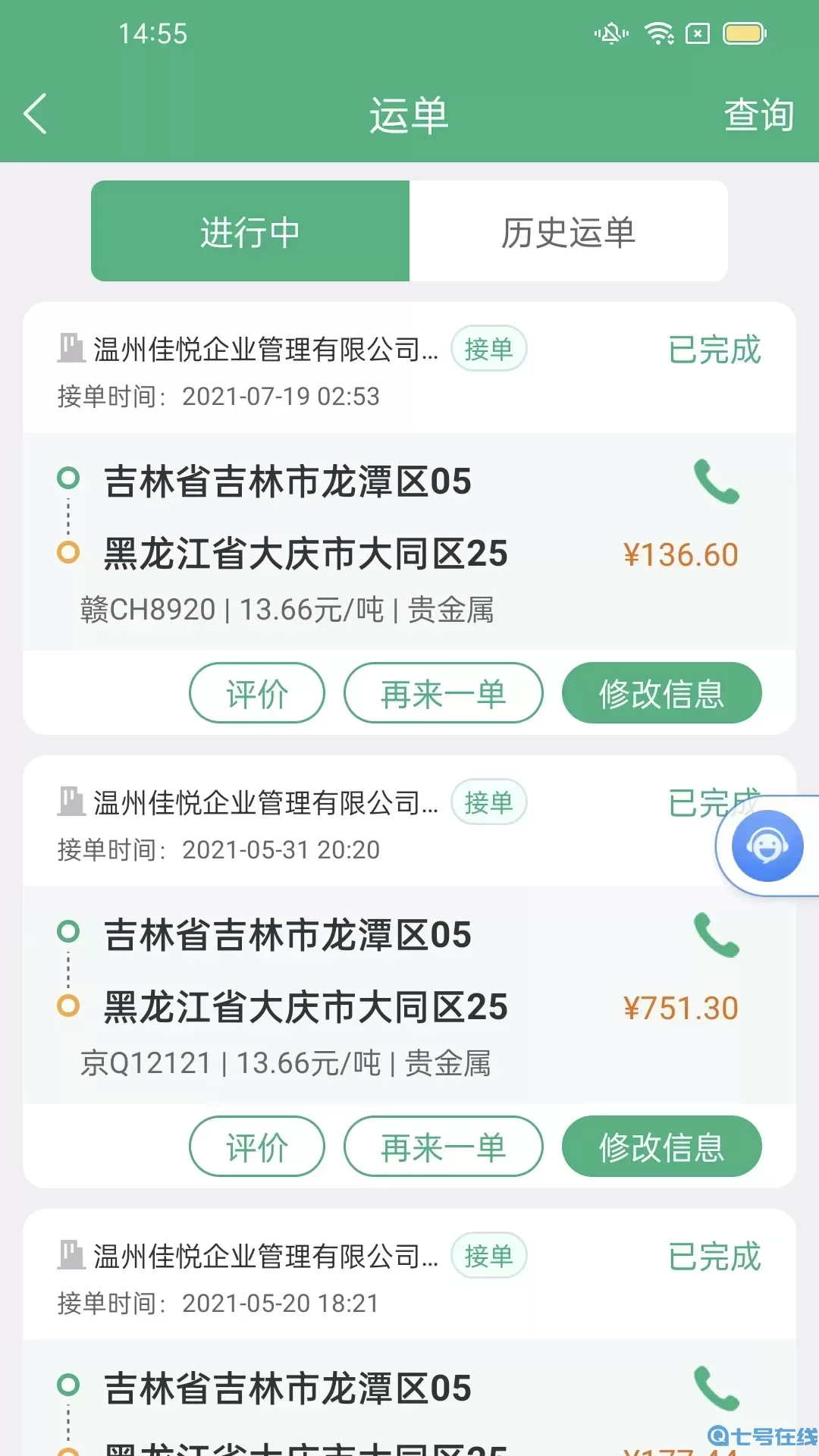Screen dimensions: 819x1456
Task: Select the 进行中 tab
Action: (250, 231)
